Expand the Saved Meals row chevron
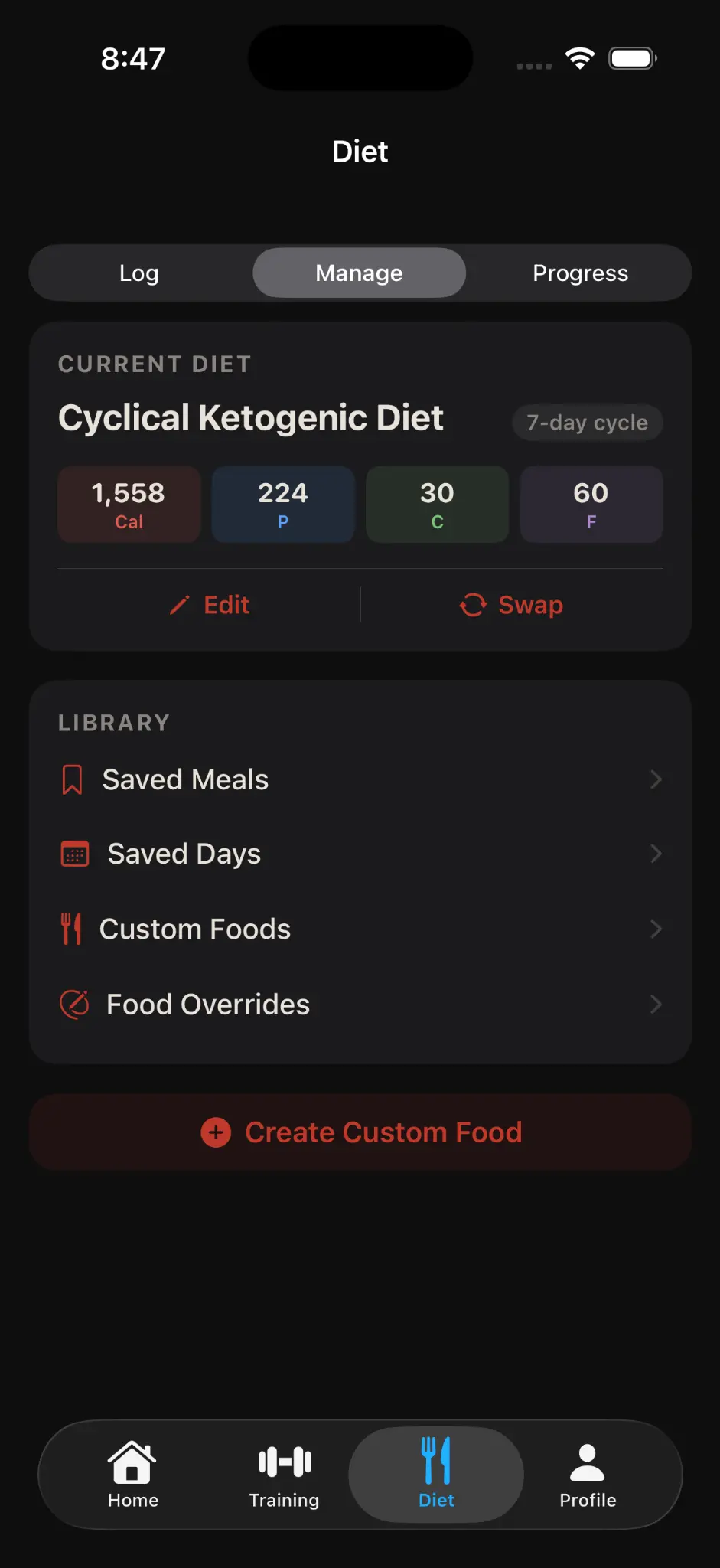 656,779
